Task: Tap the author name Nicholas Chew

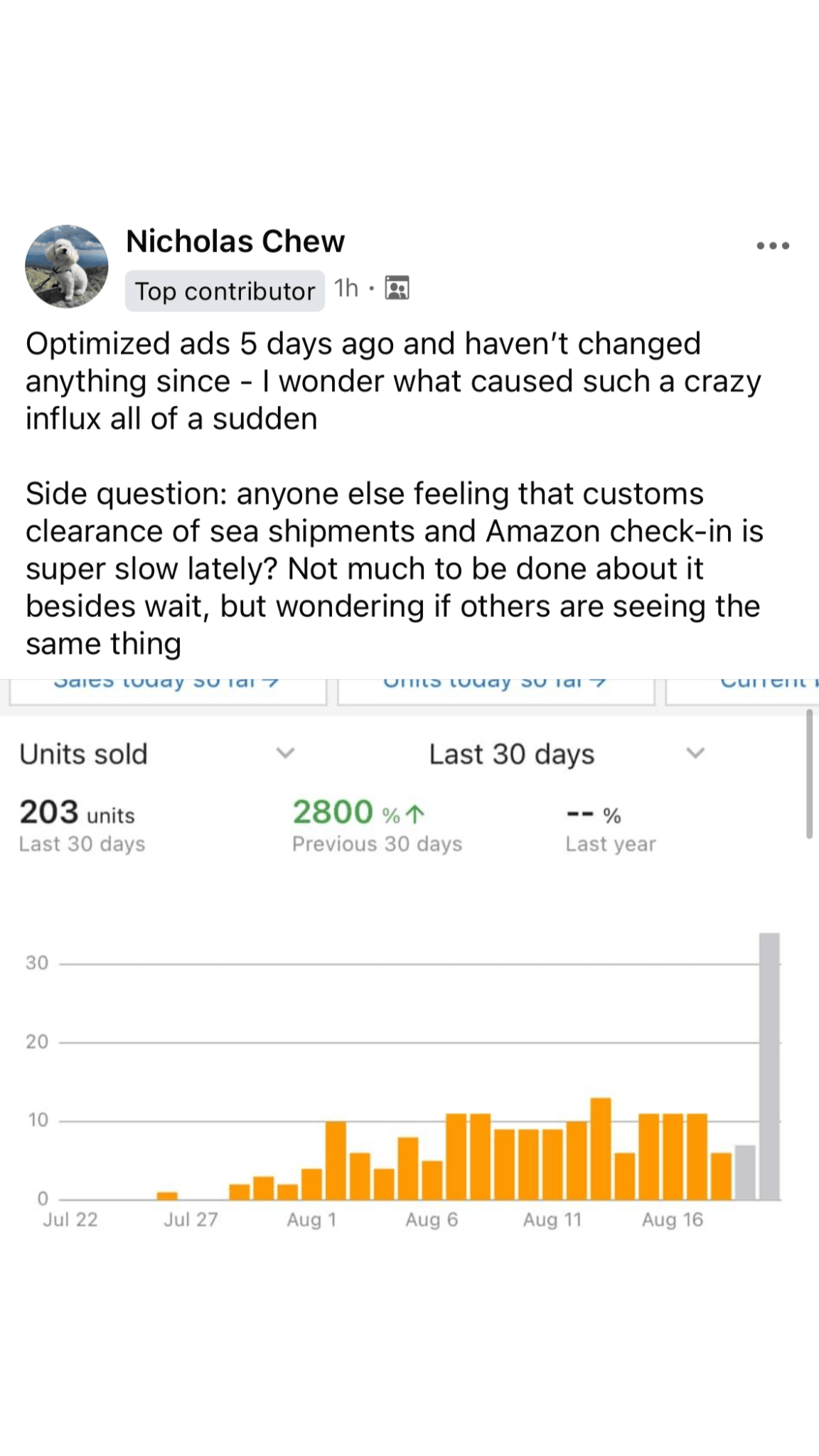Action: (x=235, y=242)
